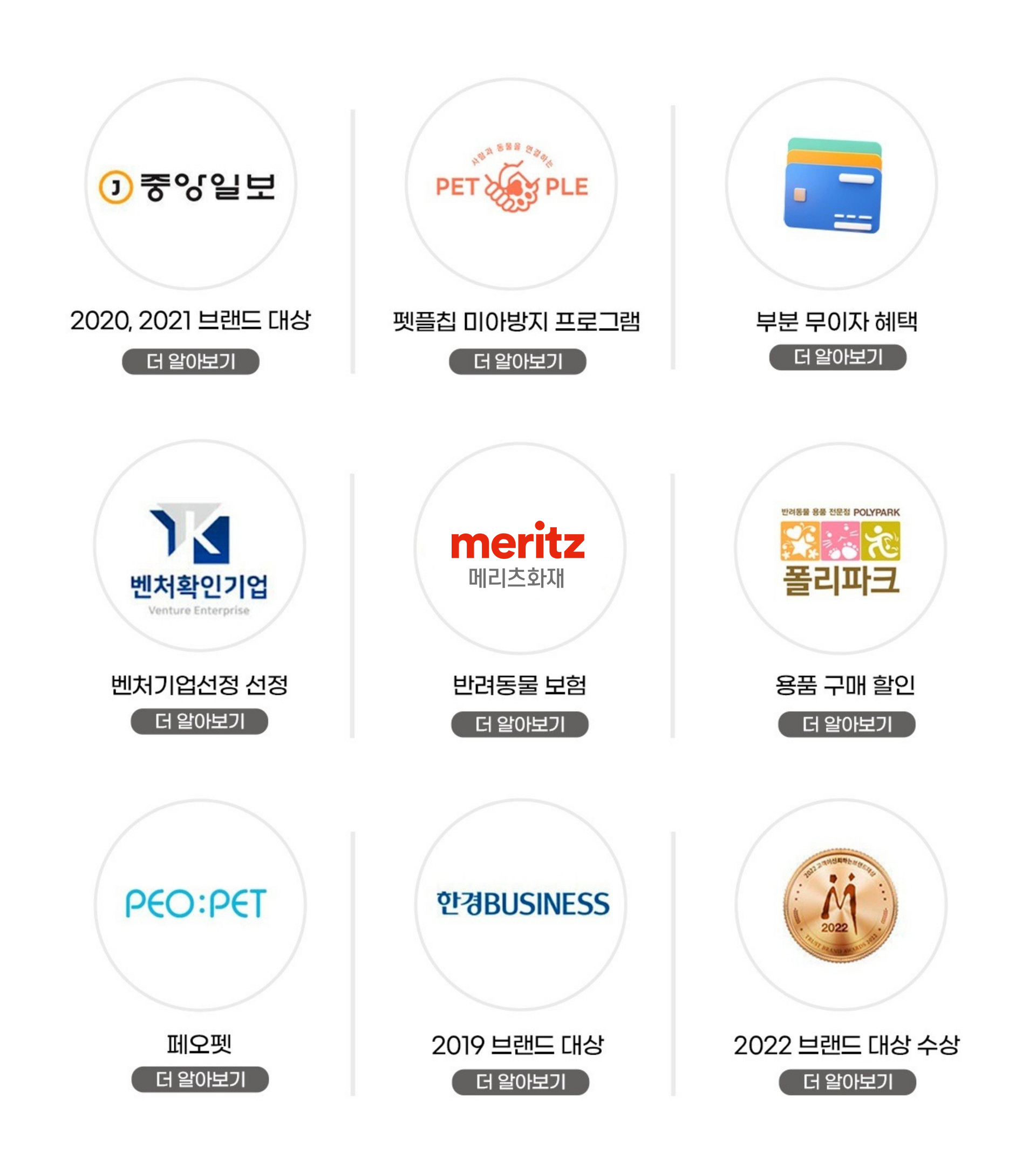Learn more about 부분 무이자 혜택
The width and height of the screenshot is (1036, 1175).
[x=837, y=358]
